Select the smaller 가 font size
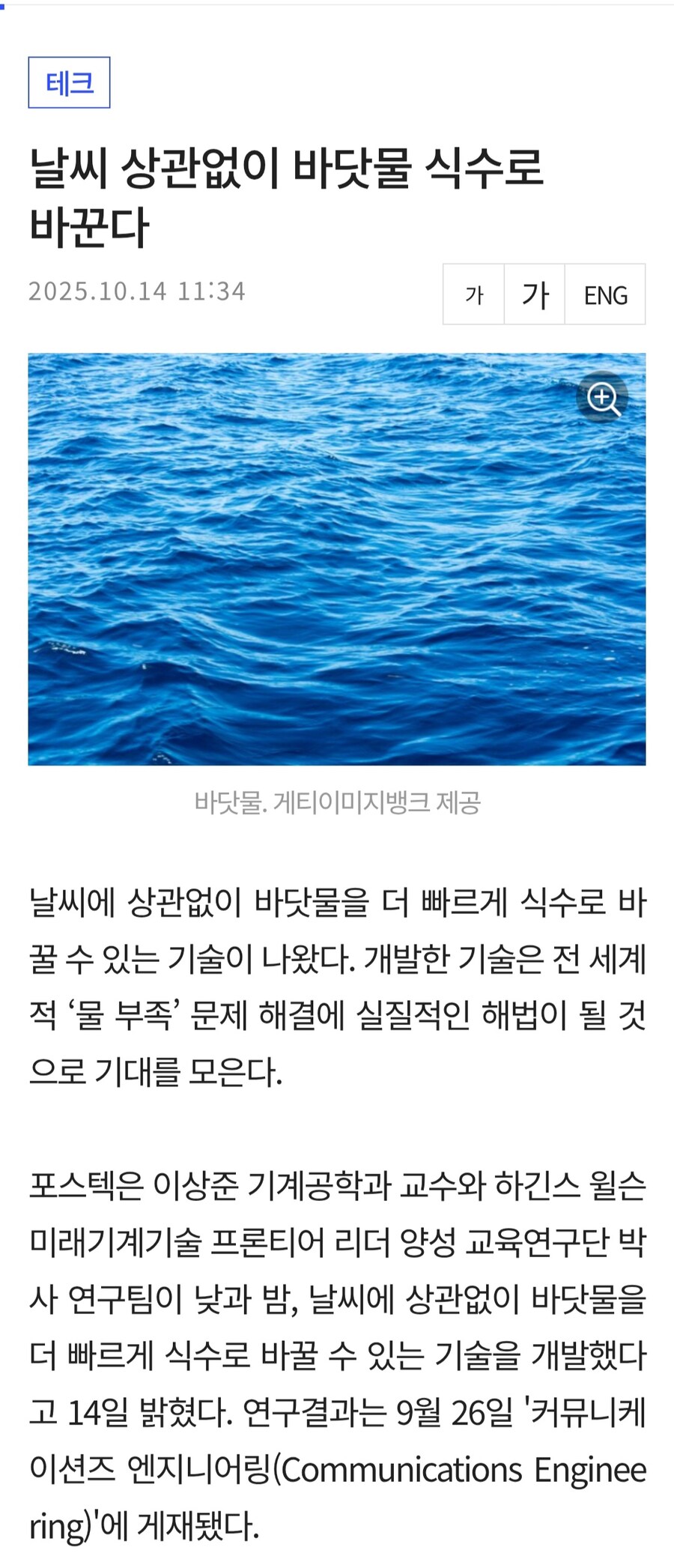This screenshot has width=674, height=1568. point(473,294)
